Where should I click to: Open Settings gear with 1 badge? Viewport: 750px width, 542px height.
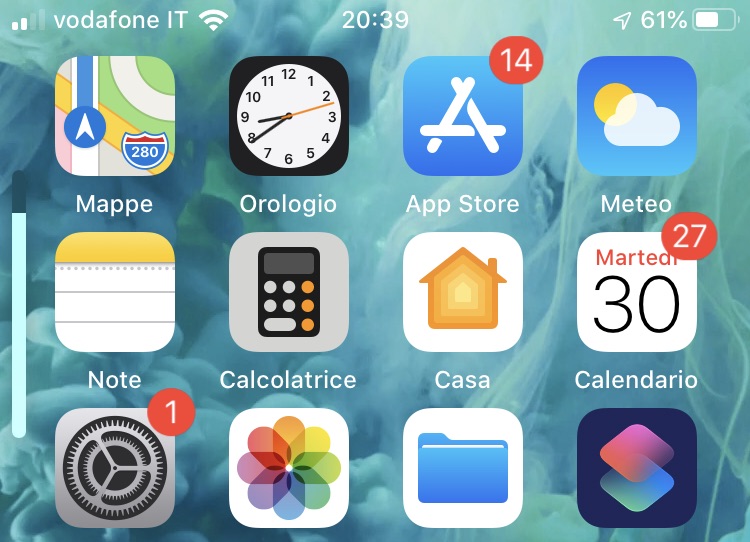(115, 468)
